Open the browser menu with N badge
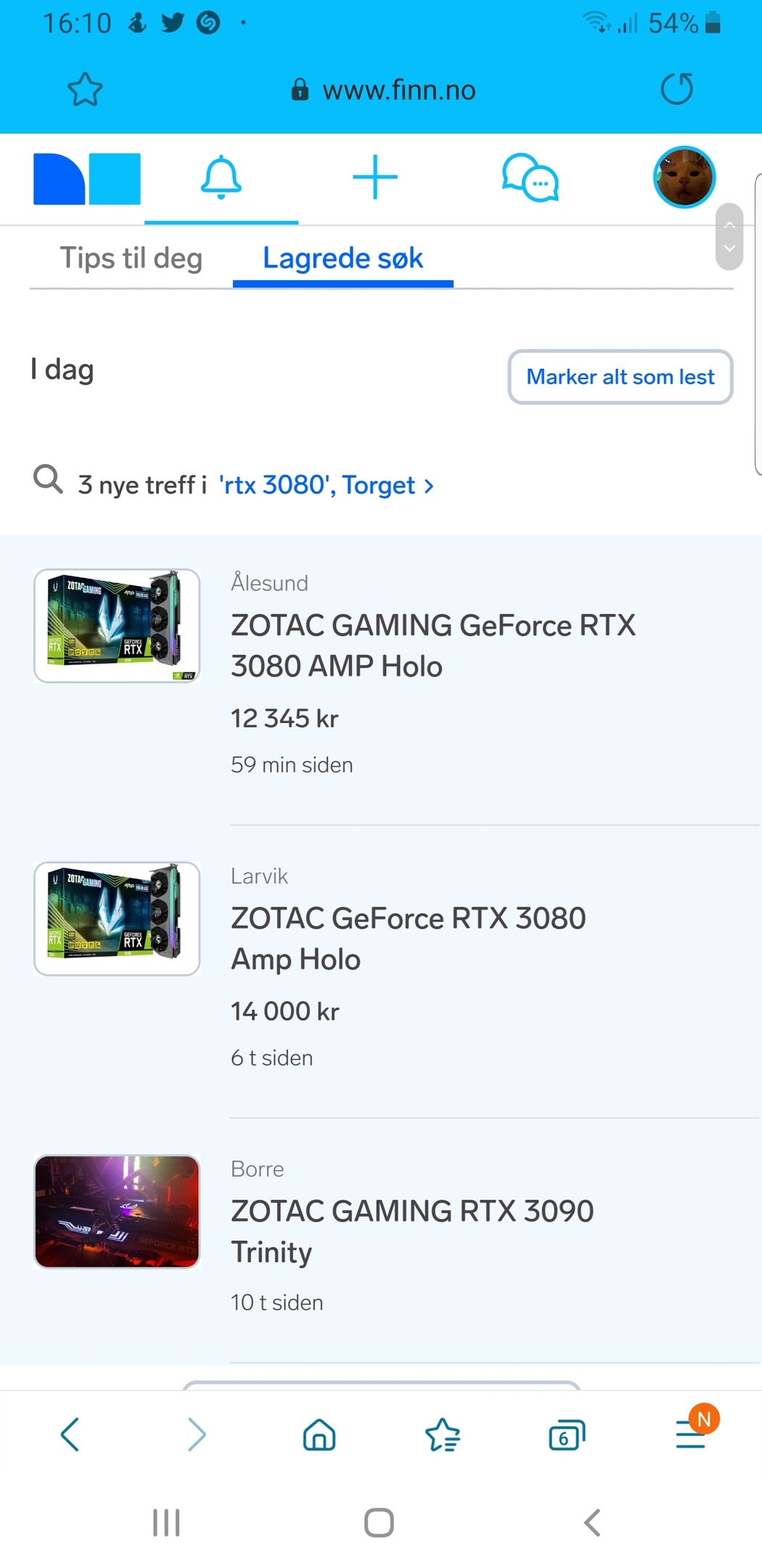Image resolution: width=762 pixels, height=1568 pixels. 693,1432
